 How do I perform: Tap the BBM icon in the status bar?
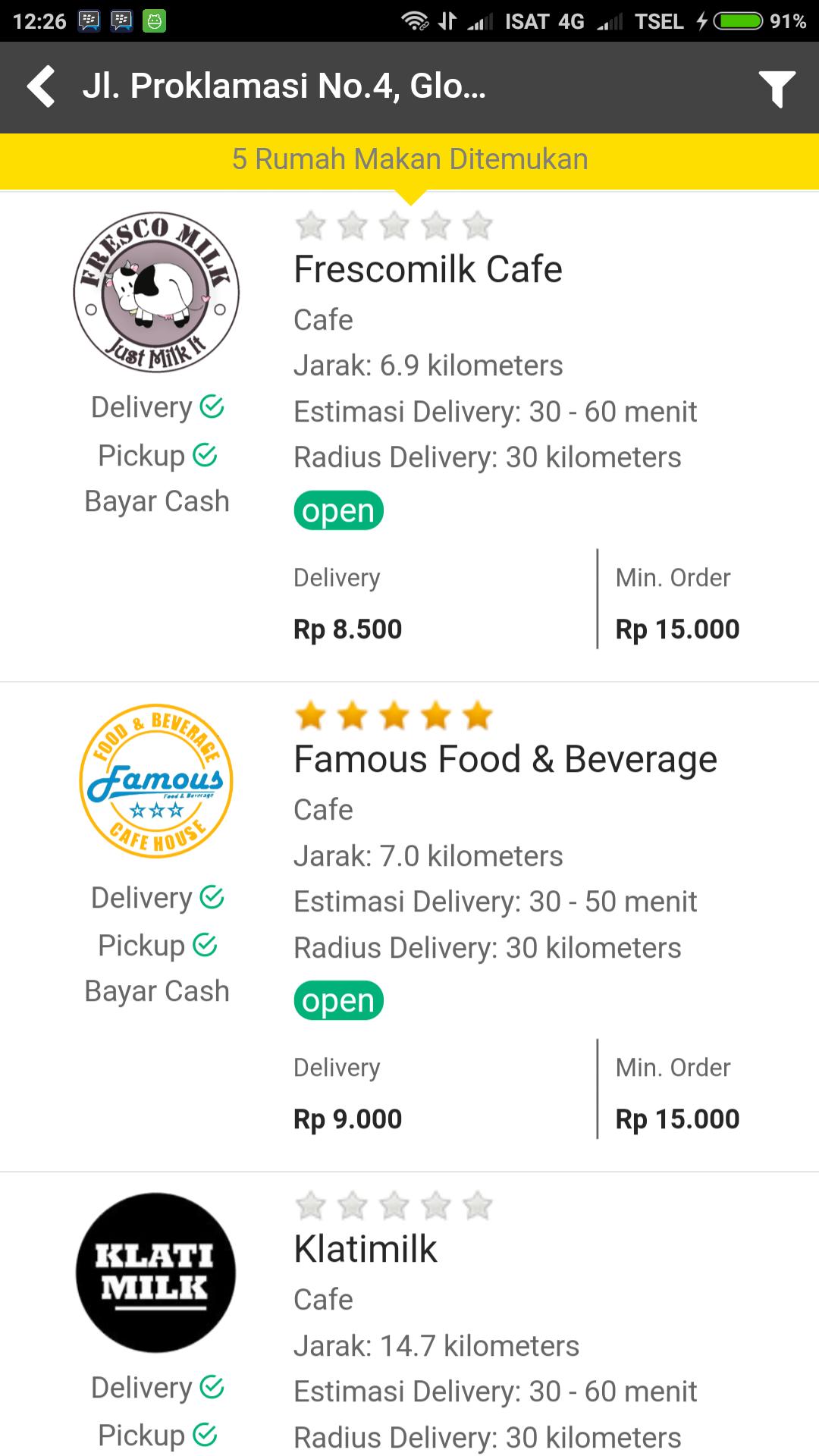[89, 20]
